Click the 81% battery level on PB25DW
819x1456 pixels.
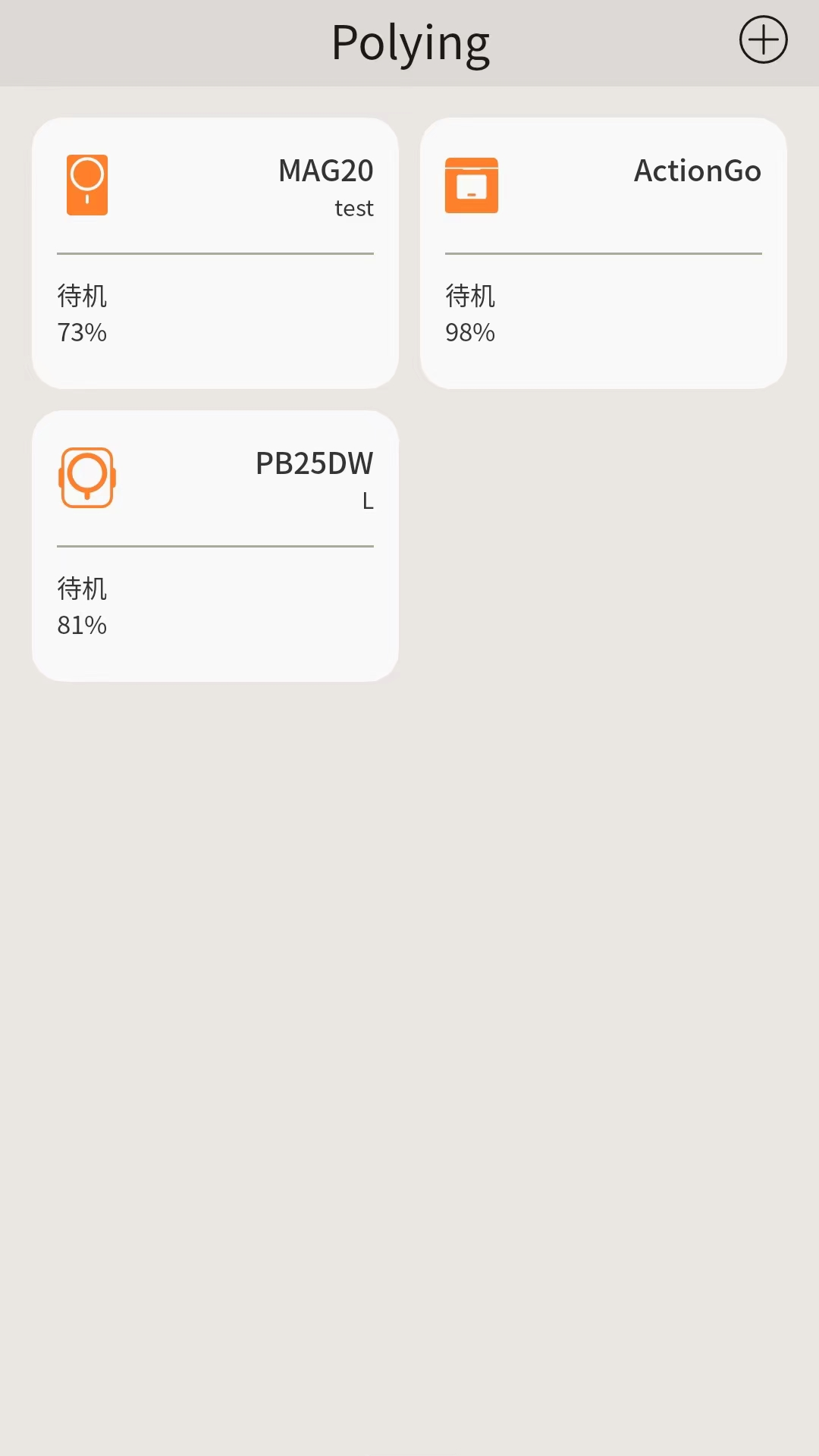pyautogui.click(x=82, y=626)
